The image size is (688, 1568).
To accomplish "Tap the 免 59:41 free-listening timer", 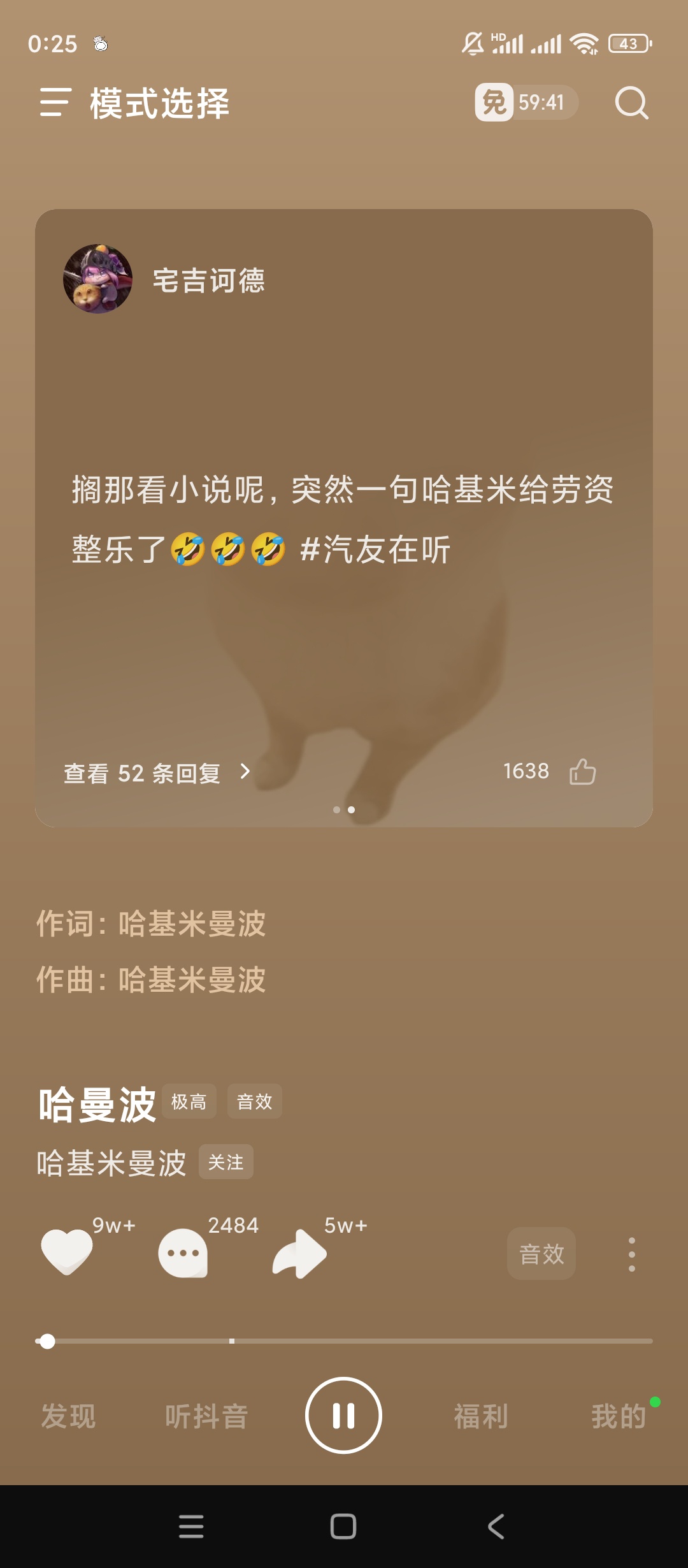I will point(526,102).
